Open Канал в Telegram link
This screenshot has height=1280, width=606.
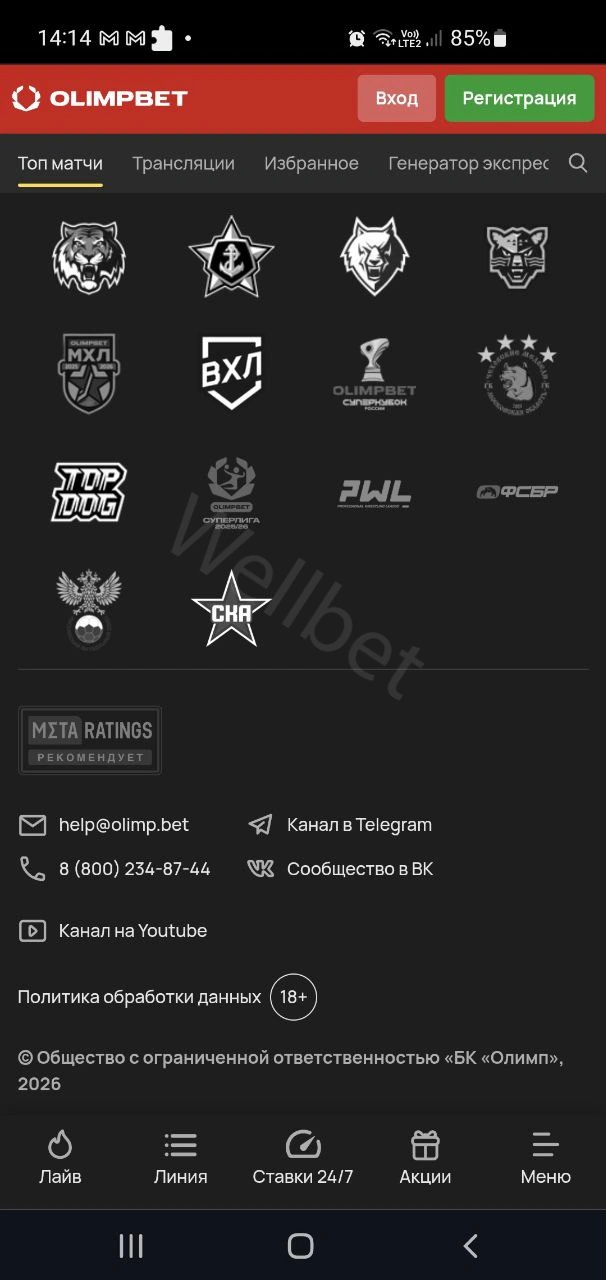(359, 825)
